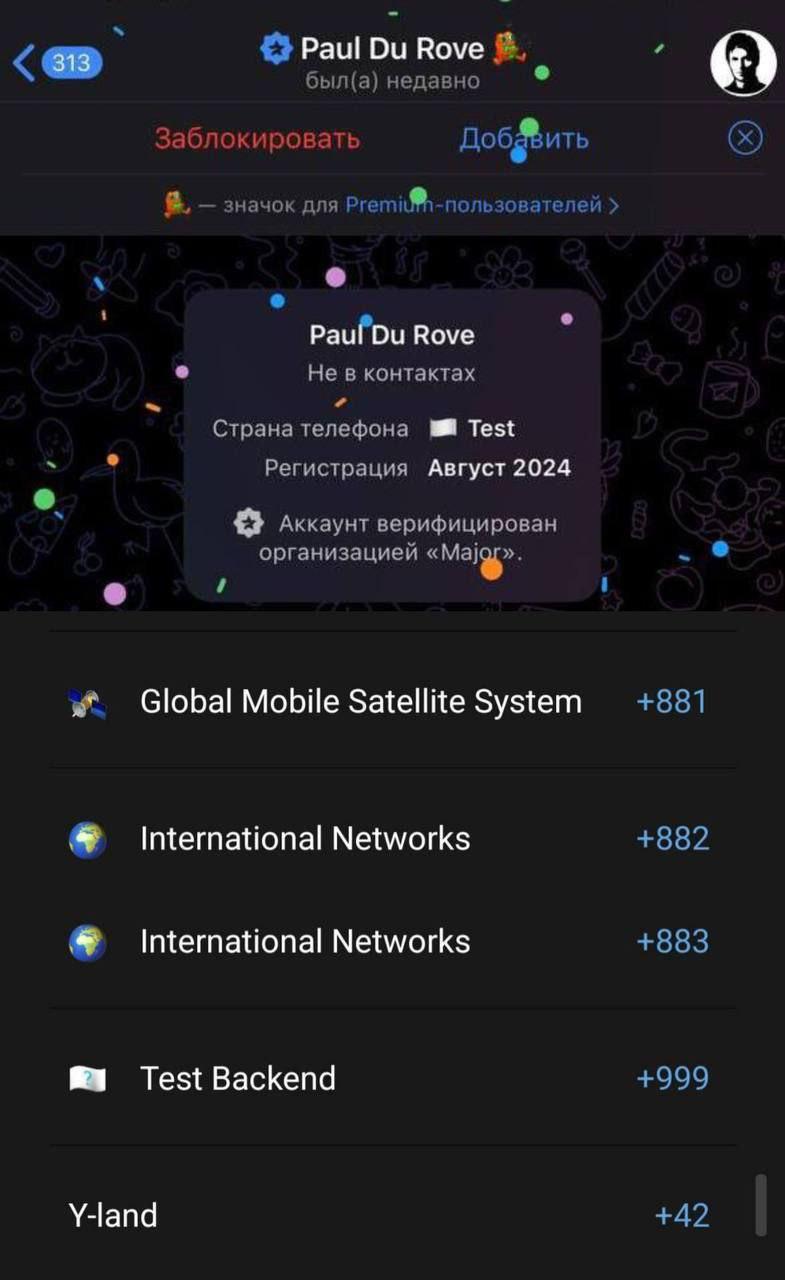Open Paul Du Rove chat header info
Screen dimensions: 785x1280
point(392,60)
